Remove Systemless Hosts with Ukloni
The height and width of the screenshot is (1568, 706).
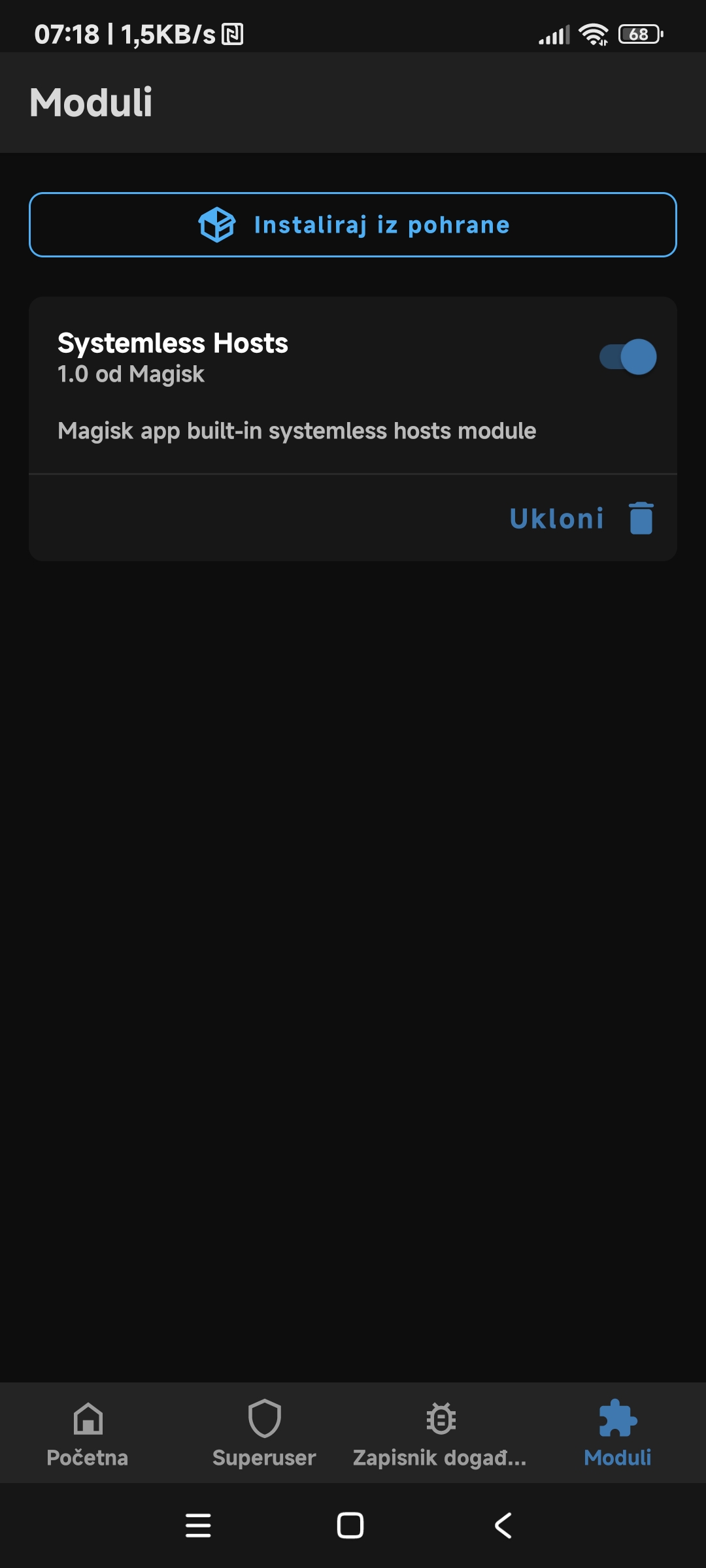click(x=582, y=518)
